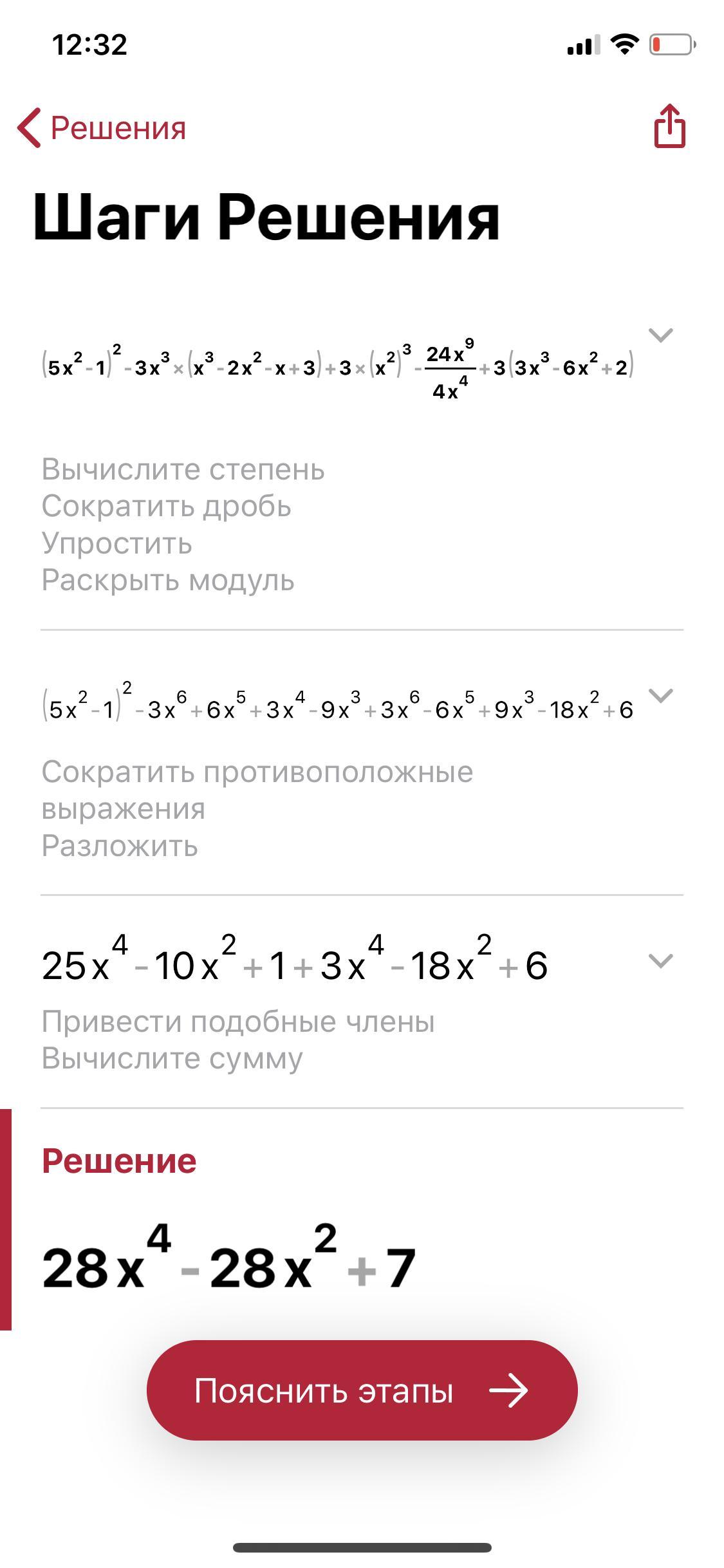
Task: Expand the step "Привести подобные члены"
Action: point(660,961)
